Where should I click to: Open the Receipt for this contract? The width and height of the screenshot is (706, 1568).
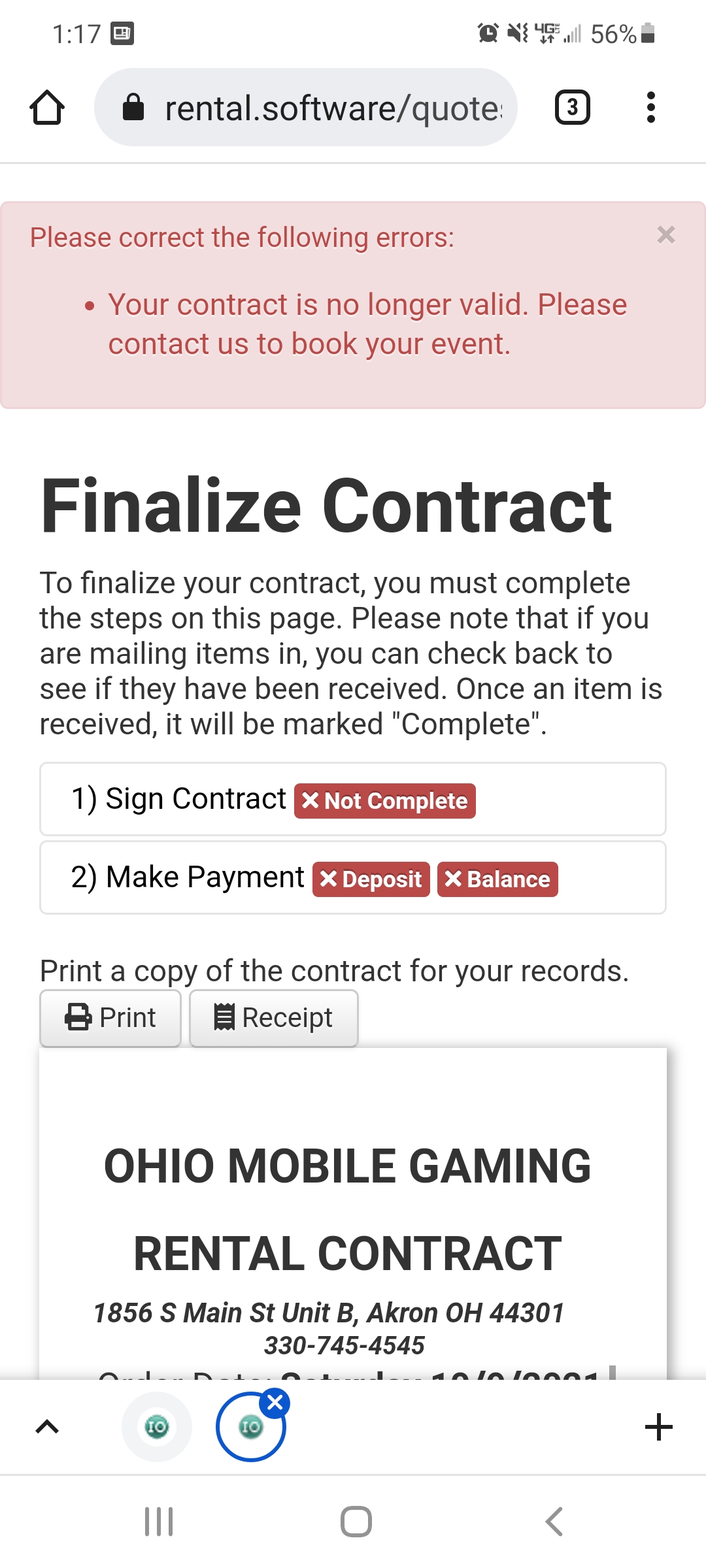click(x=273, y=1018)
